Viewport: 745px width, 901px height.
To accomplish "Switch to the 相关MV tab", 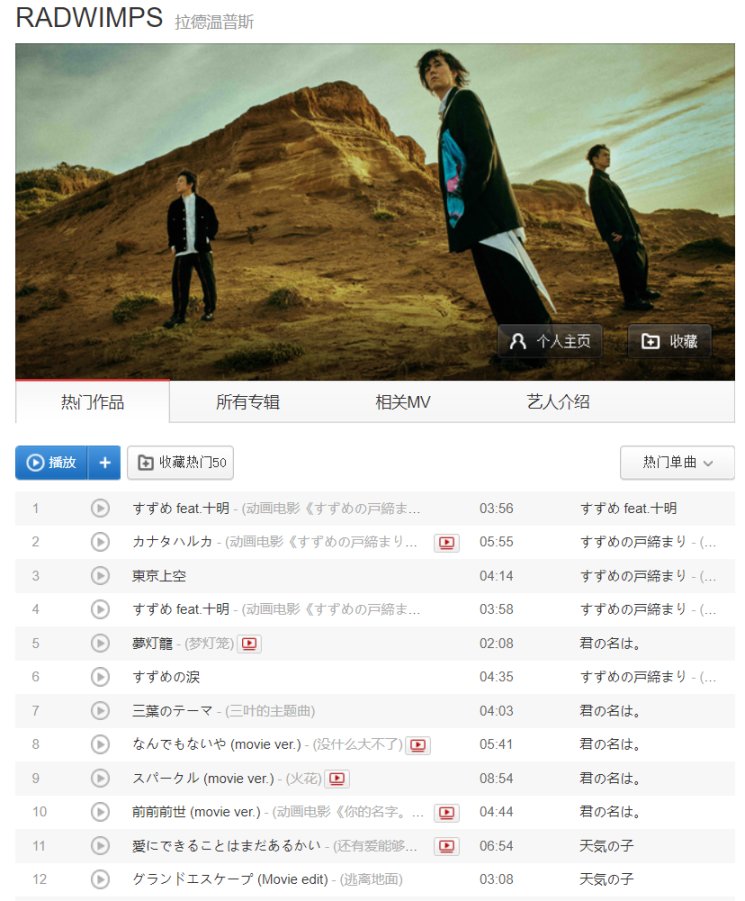I will point(402,402).
